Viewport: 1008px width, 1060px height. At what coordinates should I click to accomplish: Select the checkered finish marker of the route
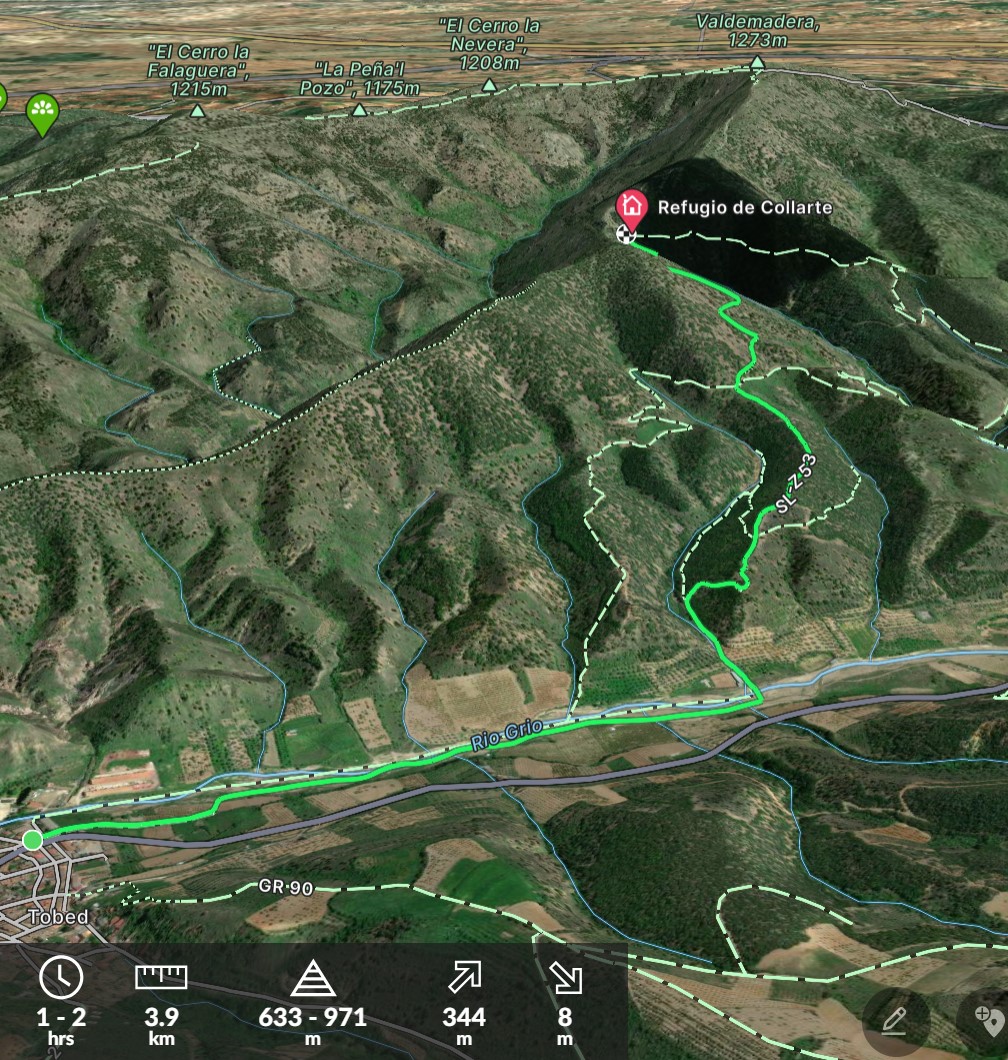[x=625, y=236]
